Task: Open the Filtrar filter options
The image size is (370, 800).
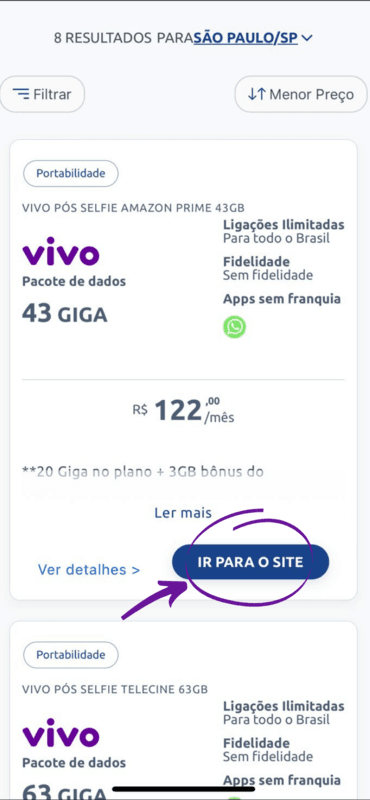Action: pos(42,94)
